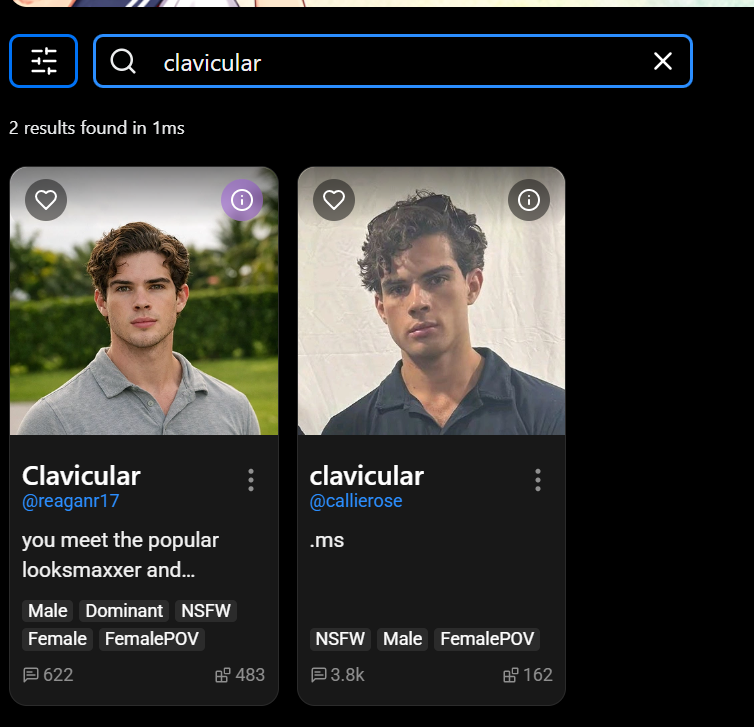Favorite the Clavicular card by @reaganr17
754x727 pixels.
[x=46, y=200]
